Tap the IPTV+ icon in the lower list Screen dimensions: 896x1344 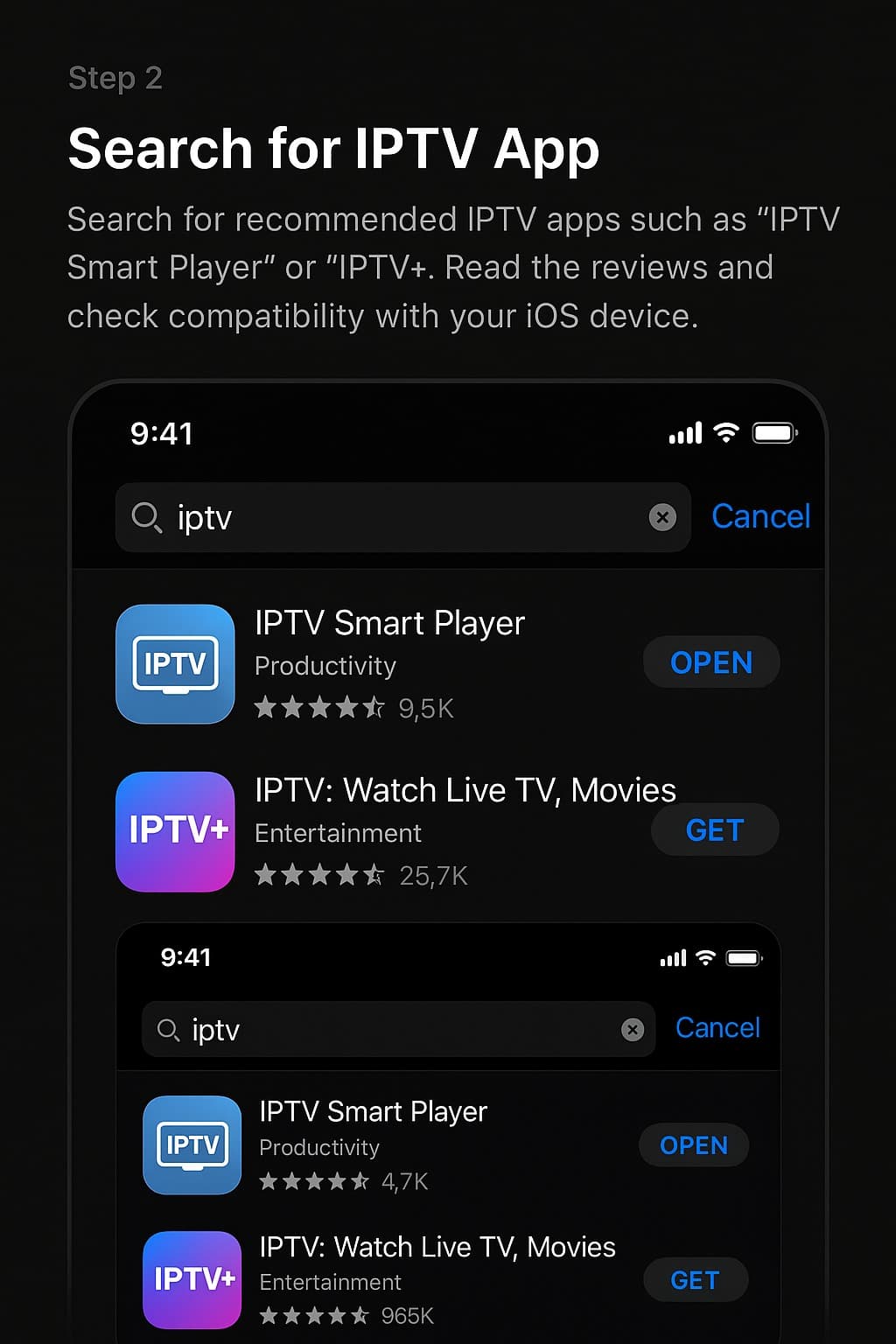click(192, 1279)
